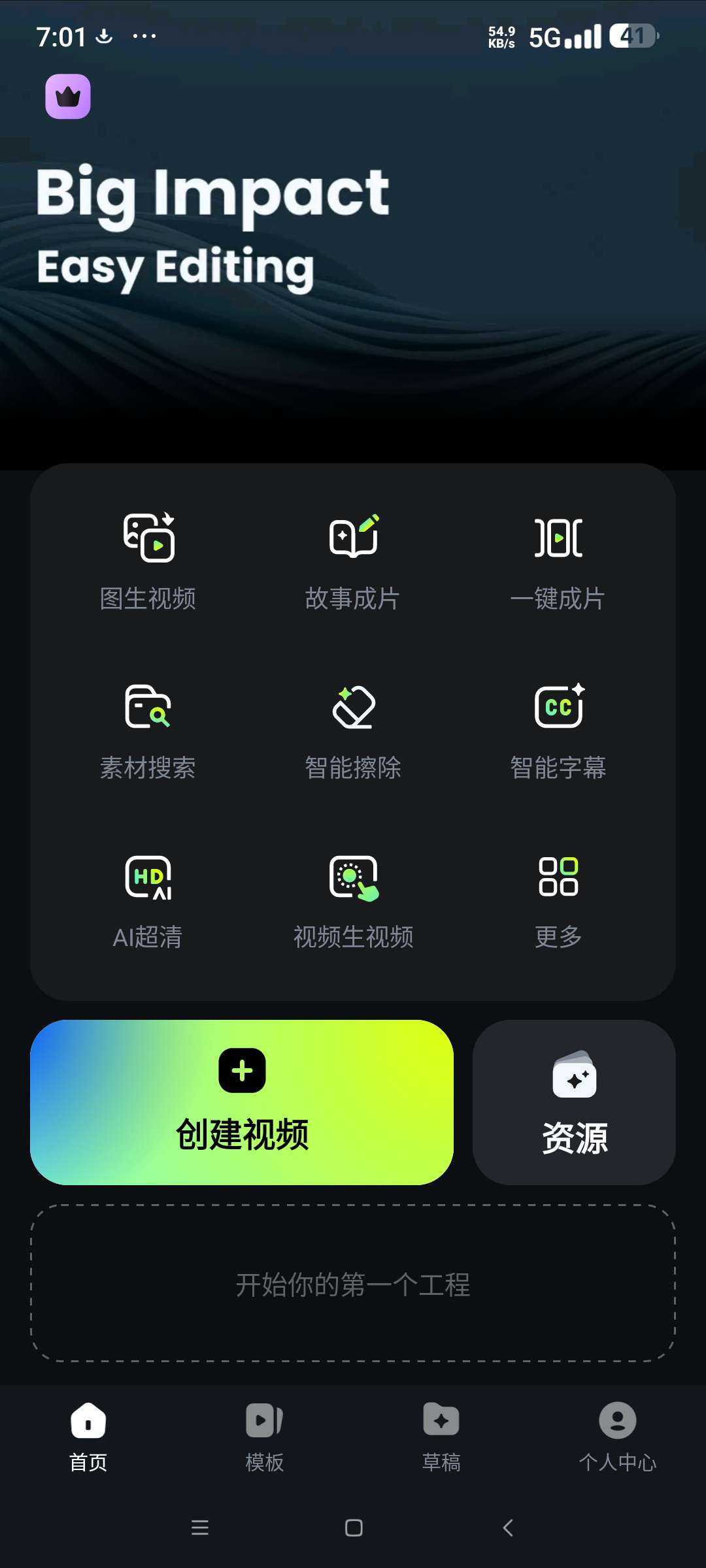
Task: Open 智能字幕 auto captions feature
Action: point(558,732)
